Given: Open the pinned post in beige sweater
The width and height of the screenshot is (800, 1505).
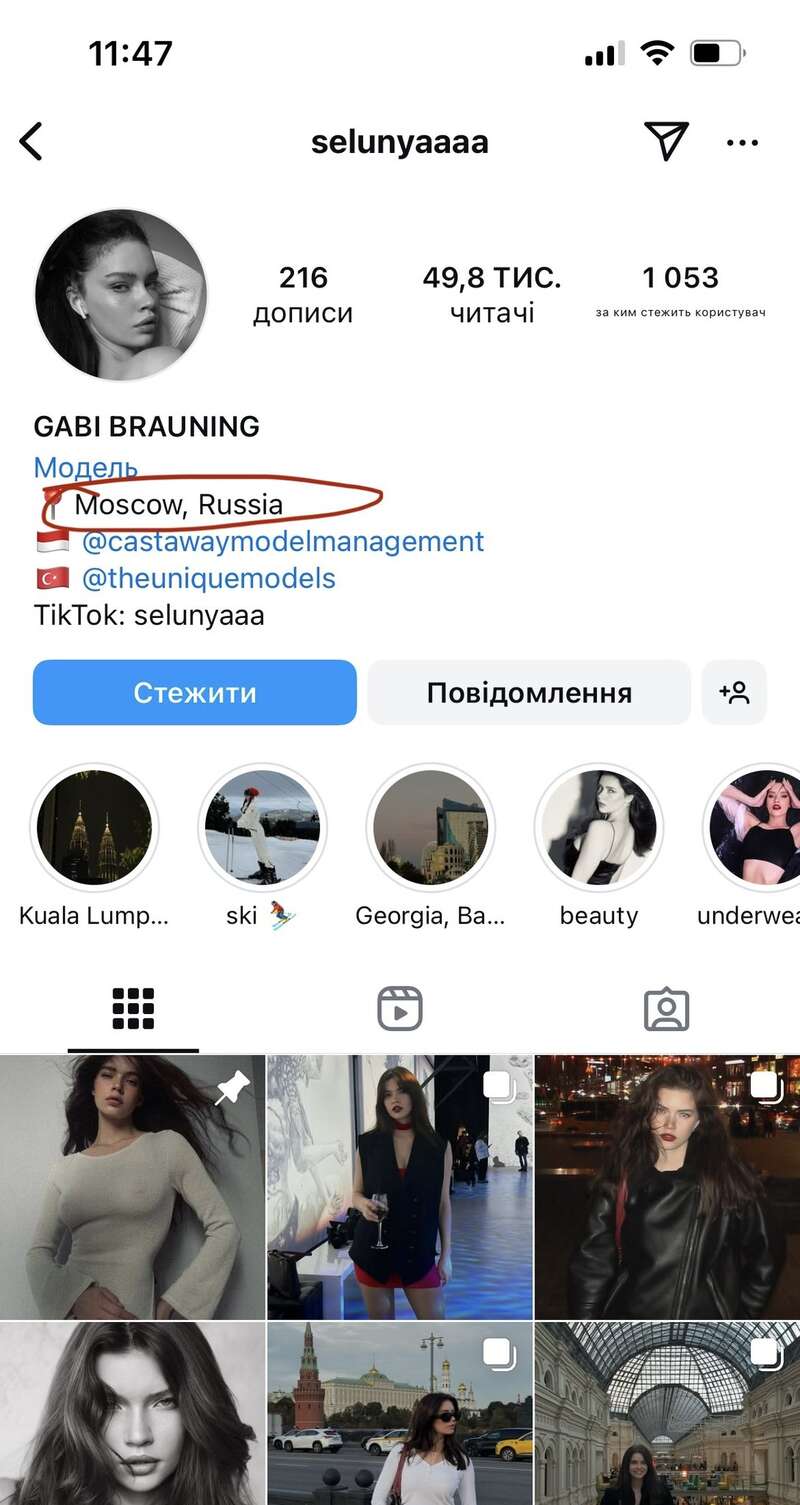Looking at the screenshot, I should point(132,1187).
